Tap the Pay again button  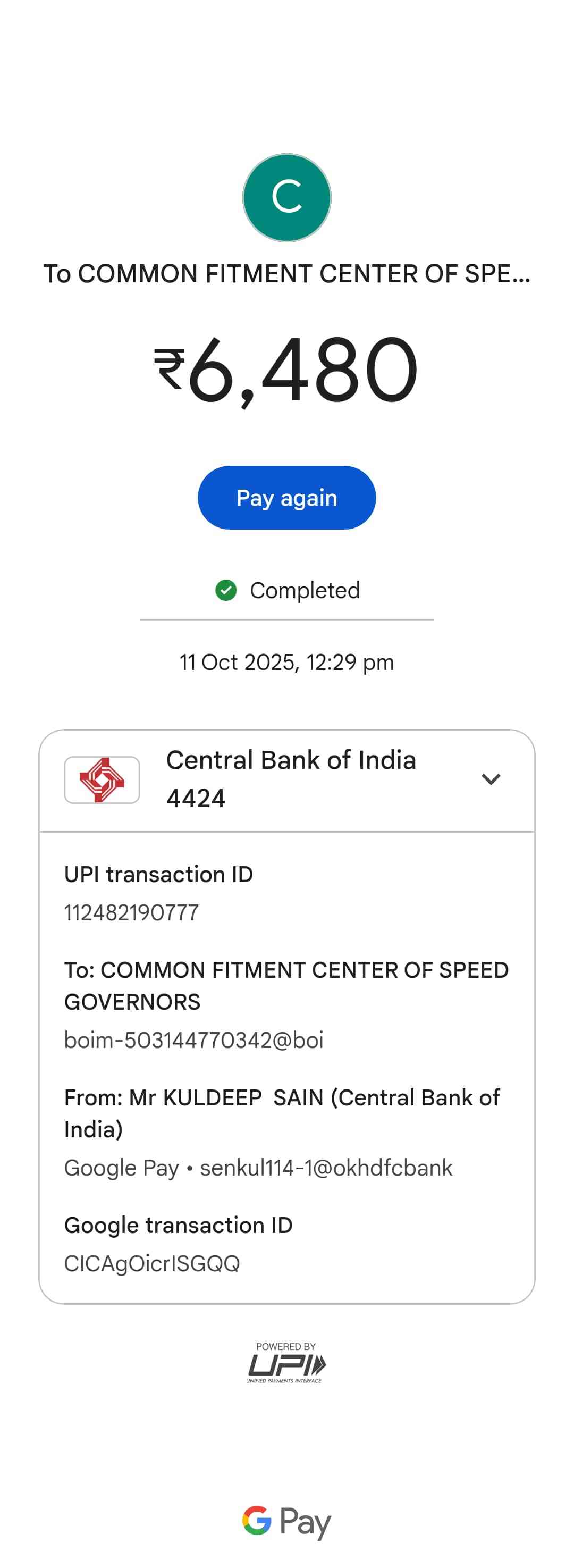[x=286, y=497]
